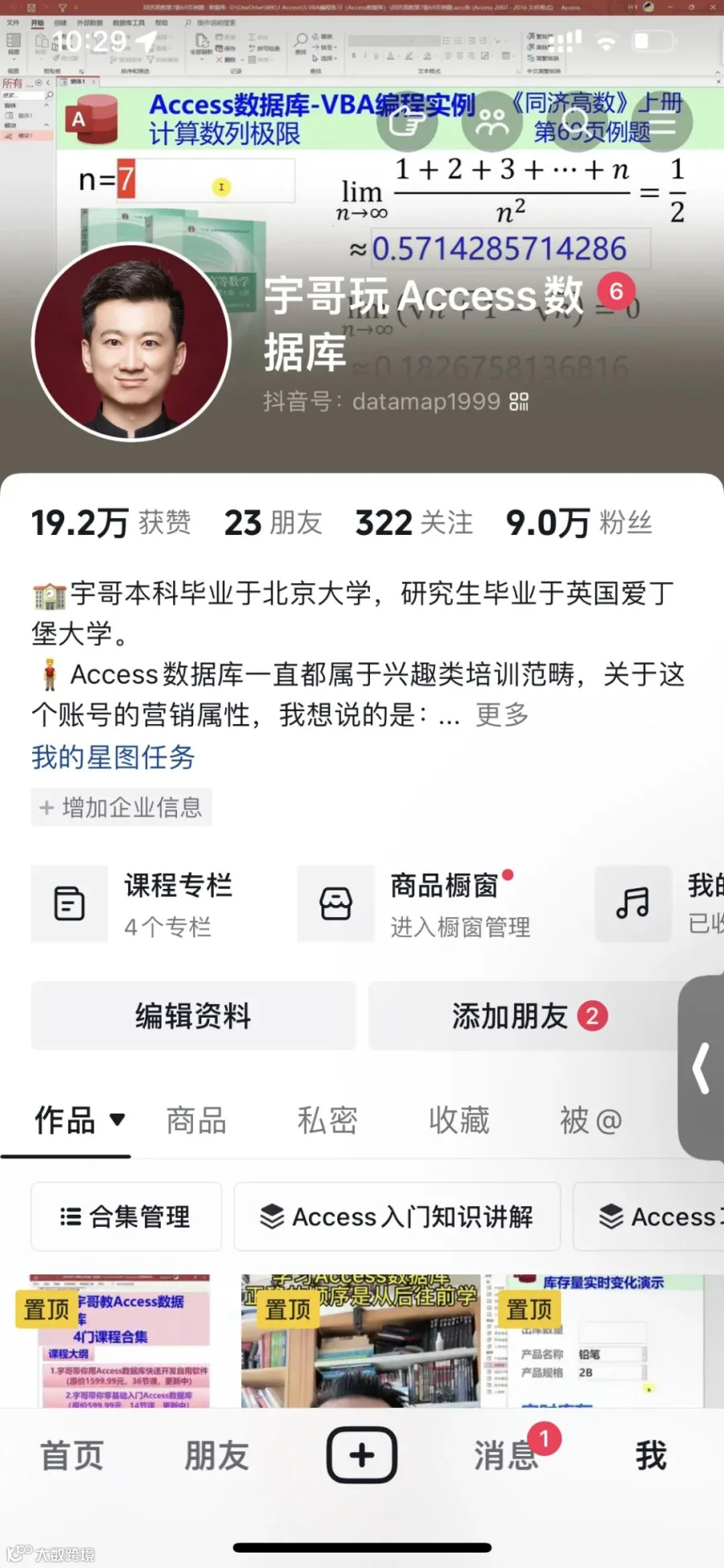Switch to the 收藏 tab

(x=459, y=1121)
